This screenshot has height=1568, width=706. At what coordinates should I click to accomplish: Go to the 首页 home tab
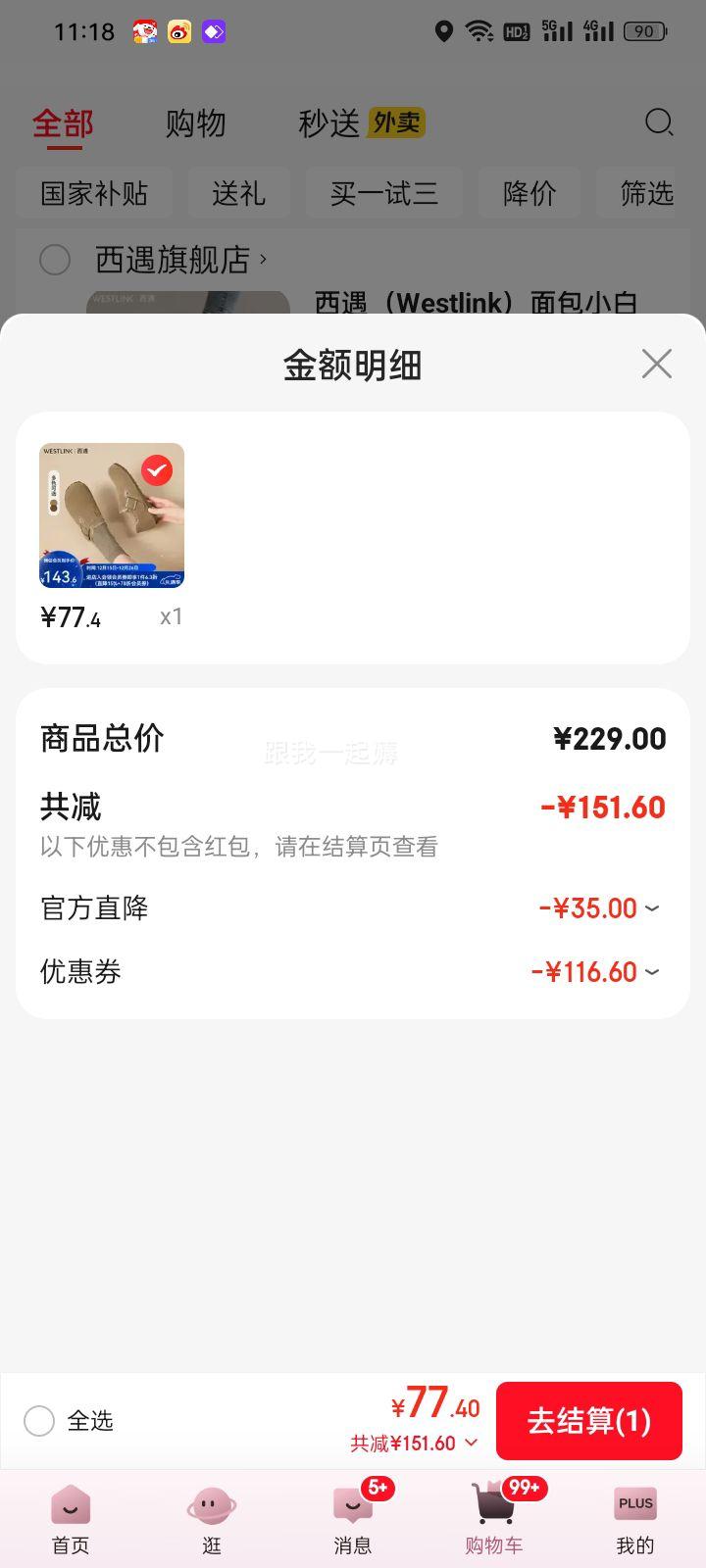71,1519
